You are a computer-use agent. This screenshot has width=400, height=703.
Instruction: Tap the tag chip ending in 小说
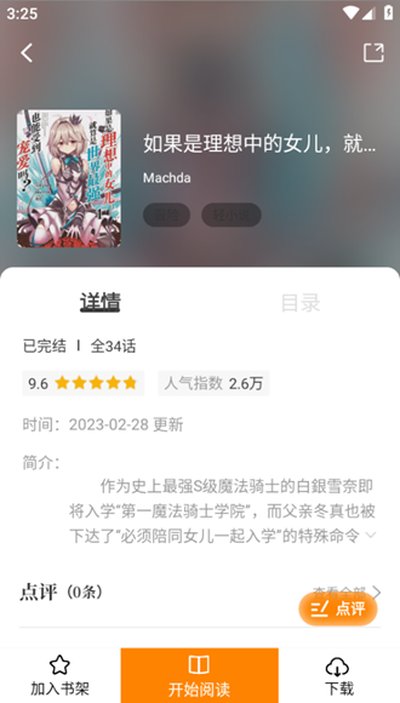point(231,215)
